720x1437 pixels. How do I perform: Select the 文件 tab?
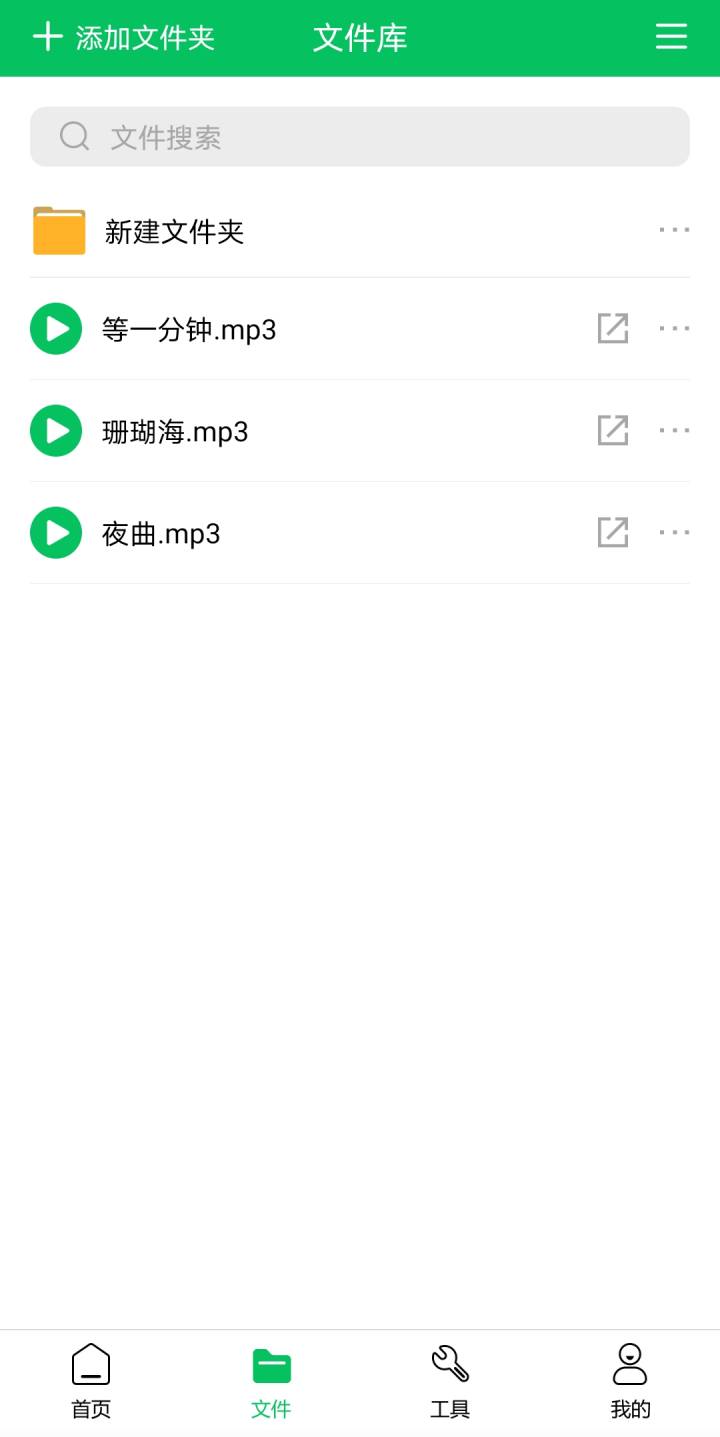tap(271, 1382)
